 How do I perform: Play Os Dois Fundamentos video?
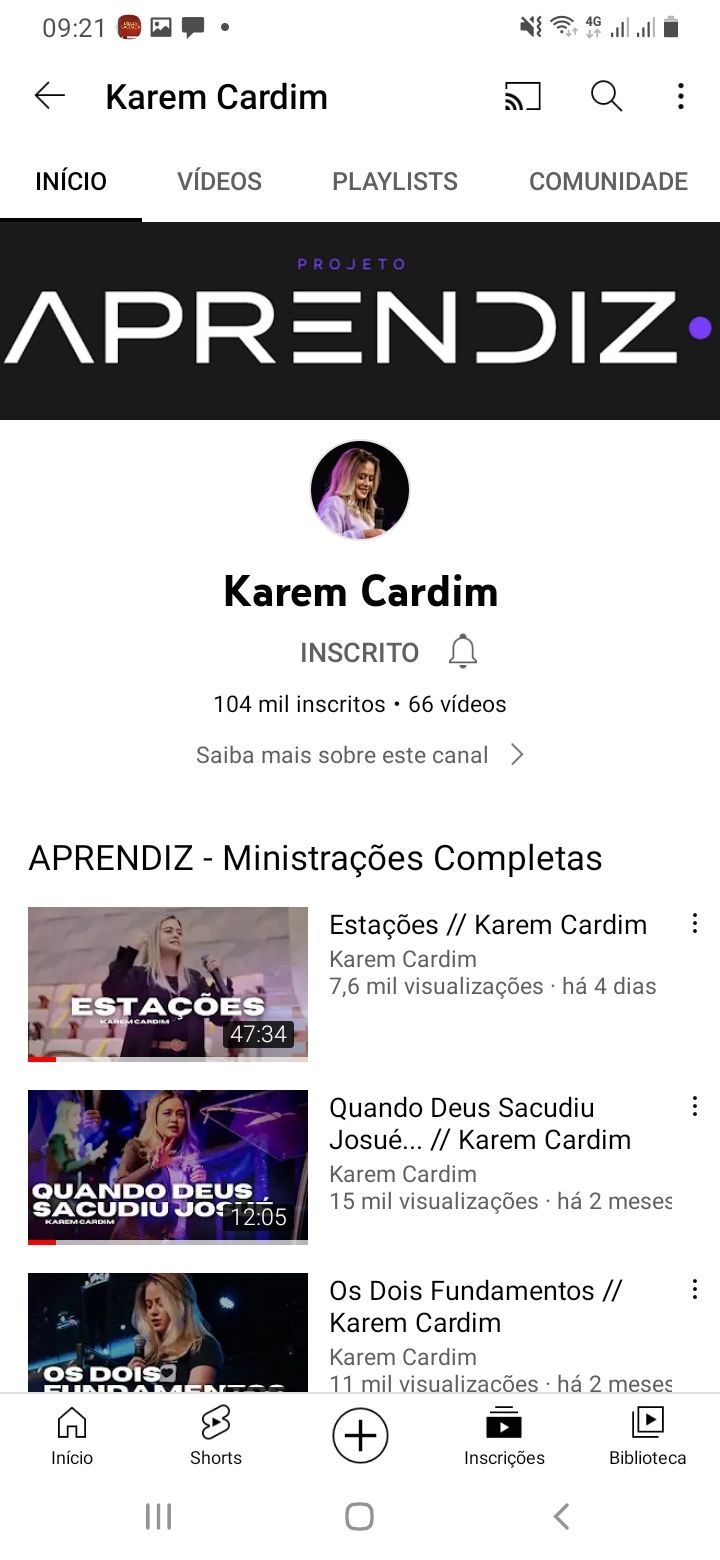[168, 1335]
